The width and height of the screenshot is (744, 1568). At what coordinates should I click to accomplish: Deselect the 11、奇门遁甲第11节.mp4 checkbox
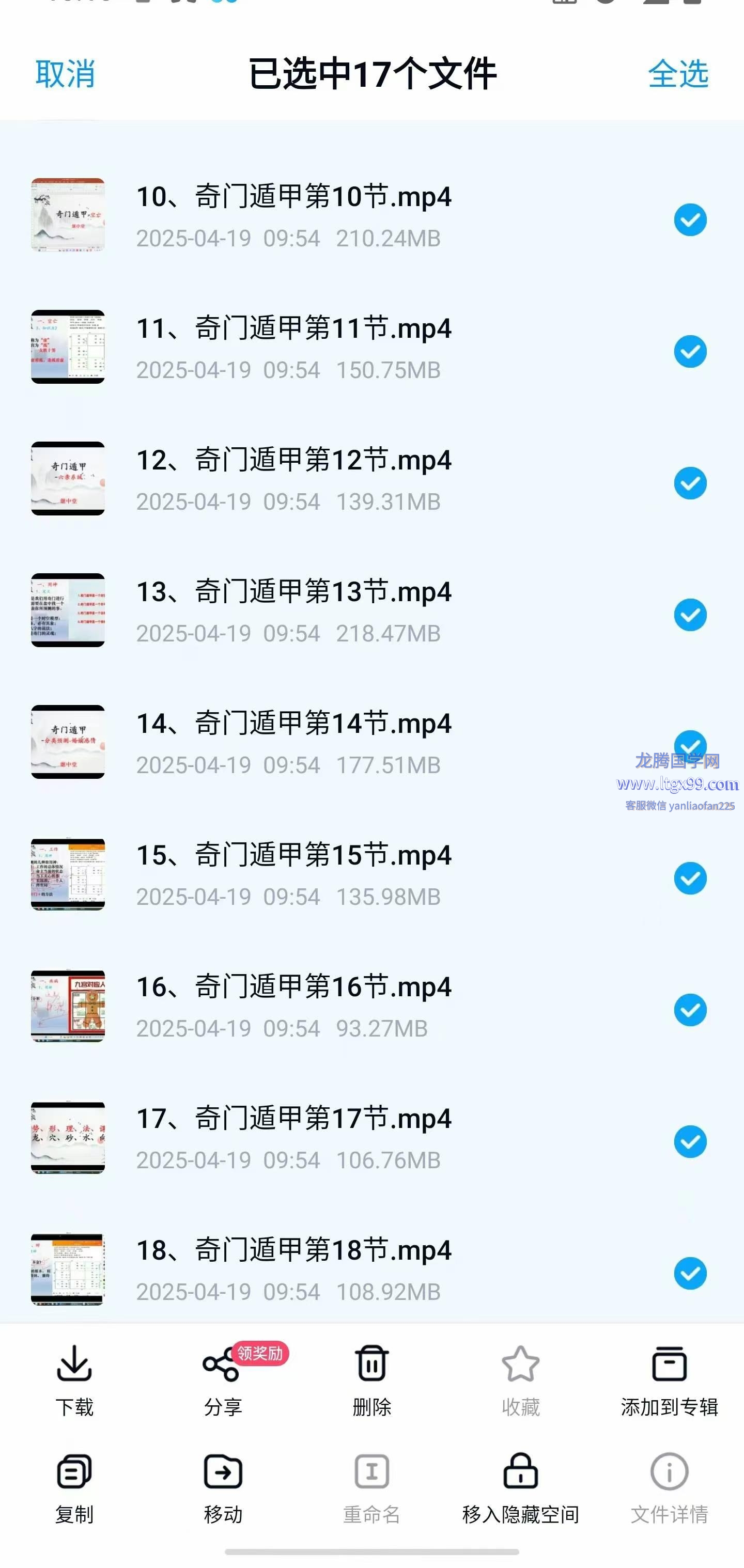coord(690,352)
